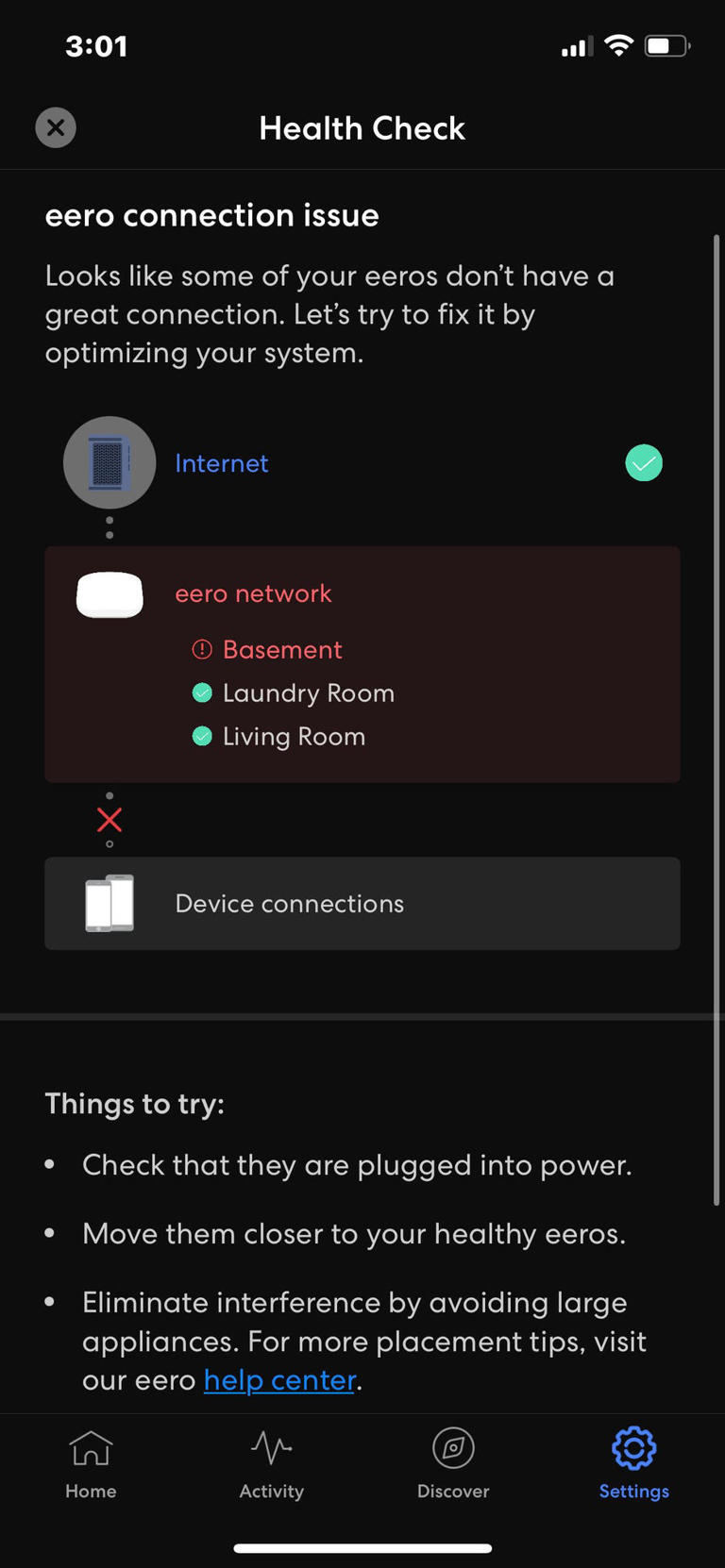
Task: Select the Device connections phones icon
Action: 109,903
